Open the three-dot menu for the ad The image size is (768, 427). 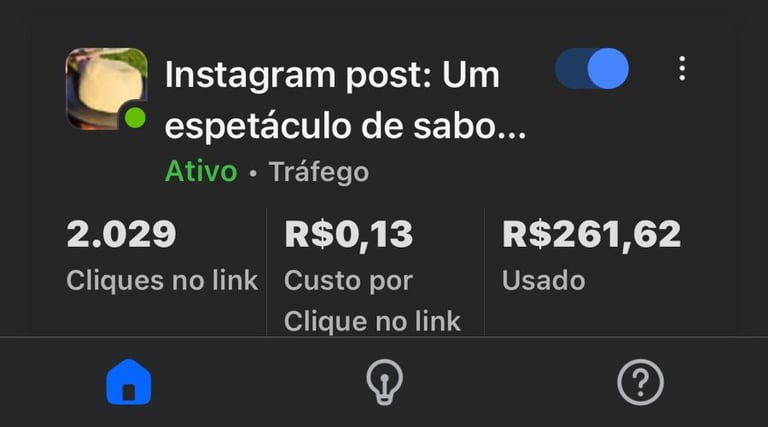(682, 69)
